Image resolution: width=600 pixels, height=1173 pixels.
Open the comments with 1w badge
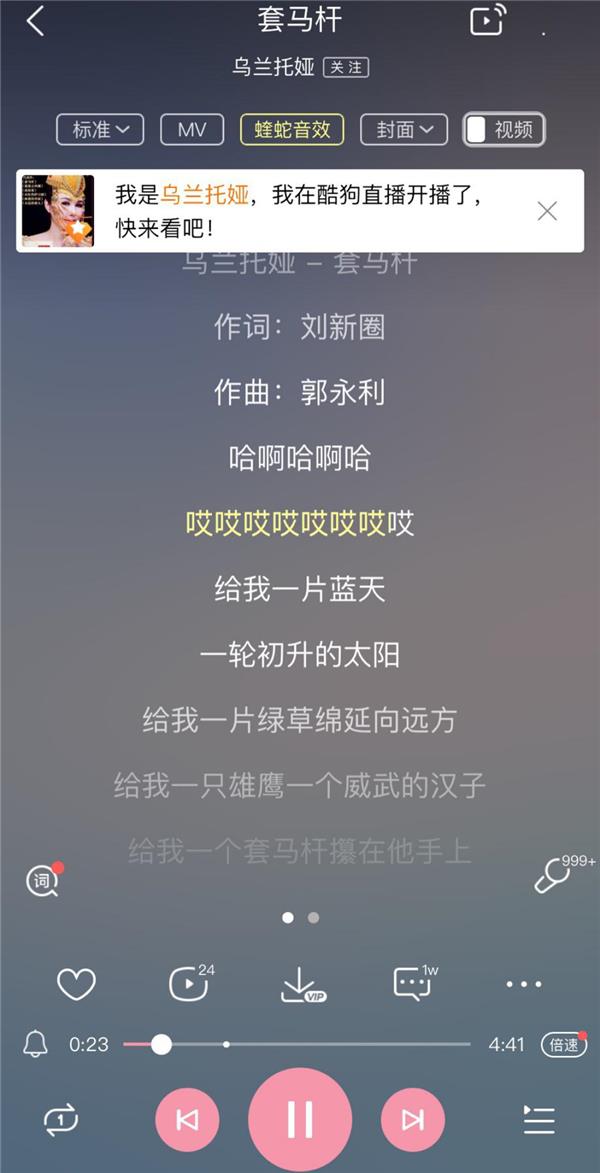412,985
